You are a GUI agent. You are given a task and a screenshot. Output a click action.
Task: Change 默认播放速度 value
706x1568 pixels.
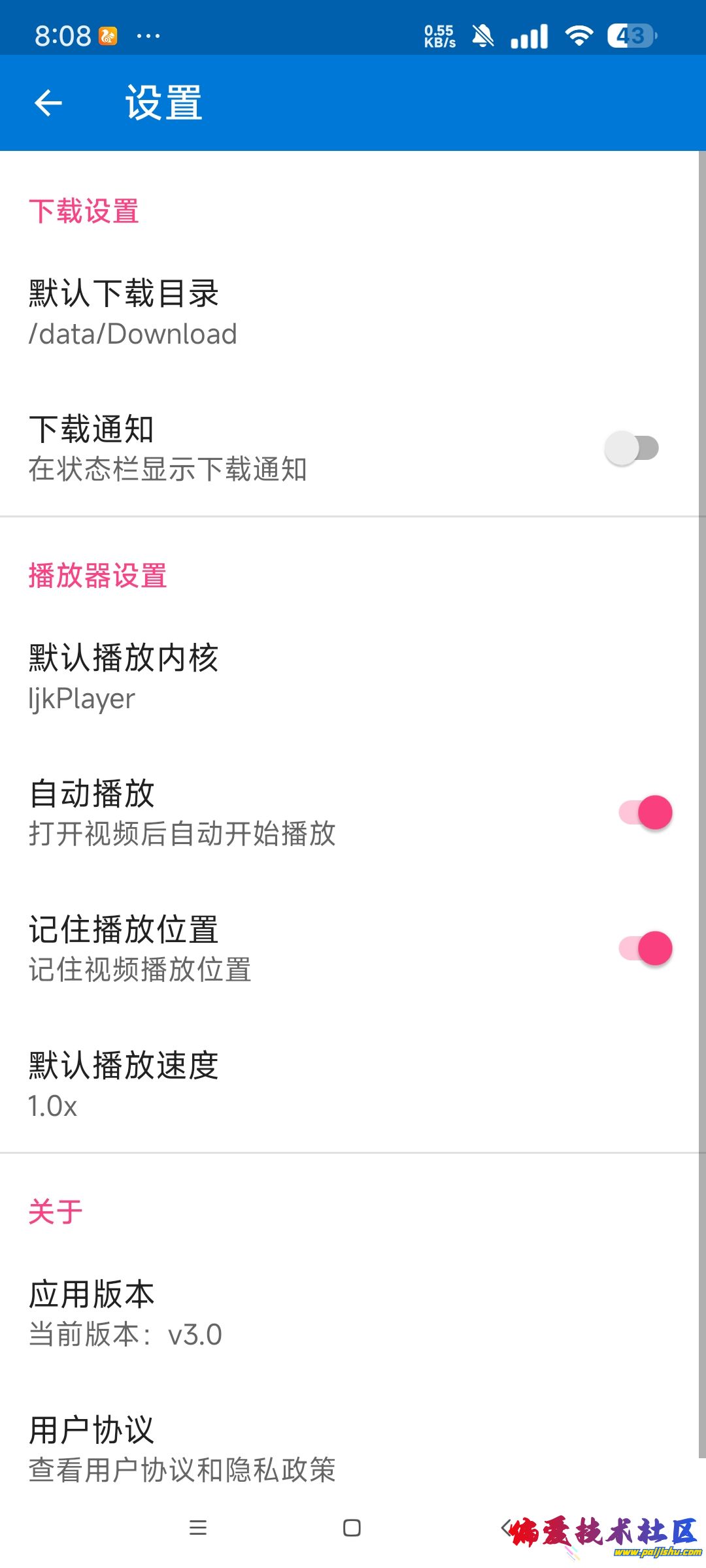pos(196,1085)
